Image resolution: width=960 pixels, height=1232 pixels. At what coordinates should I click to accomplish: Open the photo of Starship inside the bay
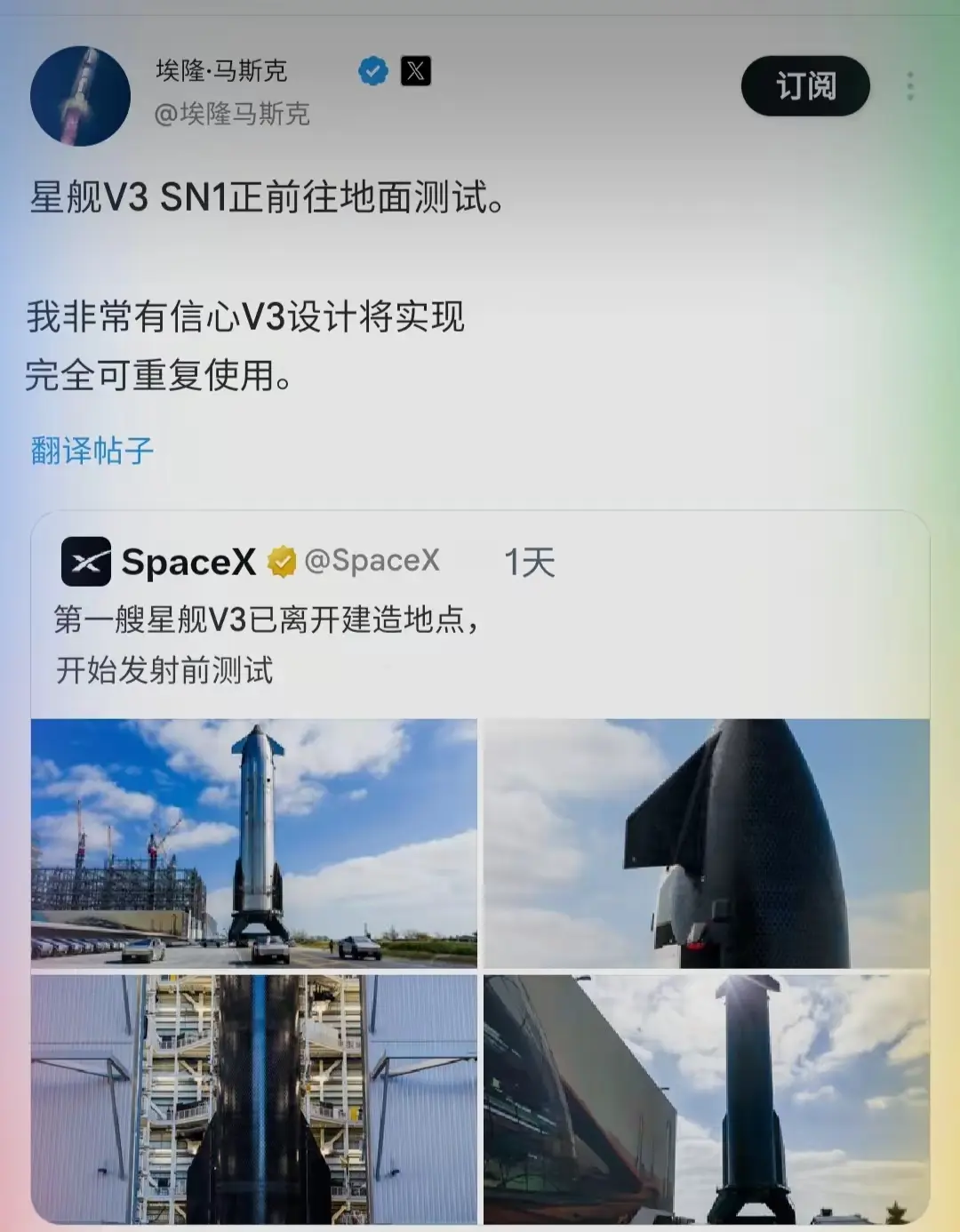coord(254,1099)
